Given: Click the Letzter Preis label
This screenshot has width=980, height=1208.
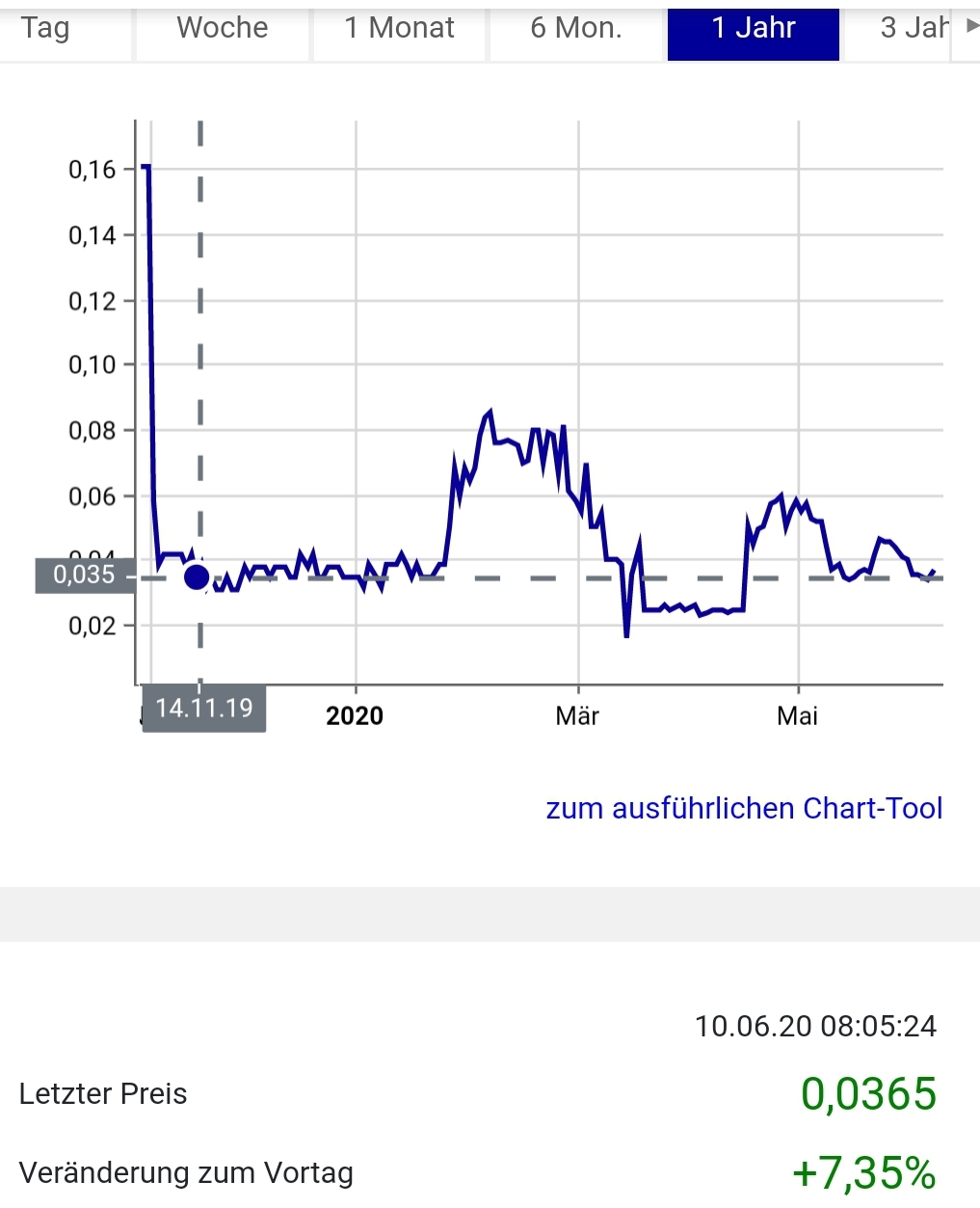Looking at the screenshot, I should 102,1093.
